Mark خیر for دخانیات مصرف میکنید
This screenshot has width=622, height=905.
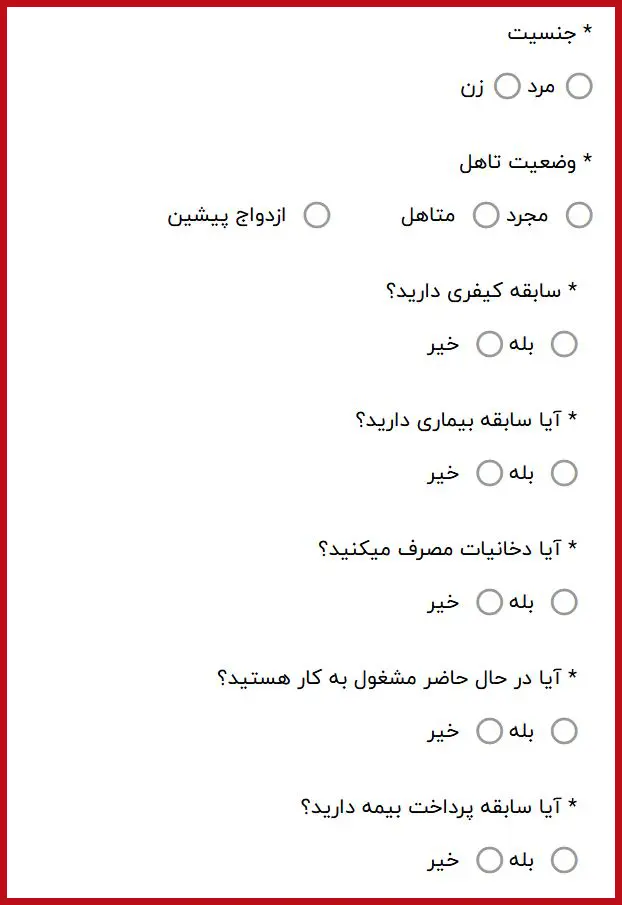pos(488,602)
